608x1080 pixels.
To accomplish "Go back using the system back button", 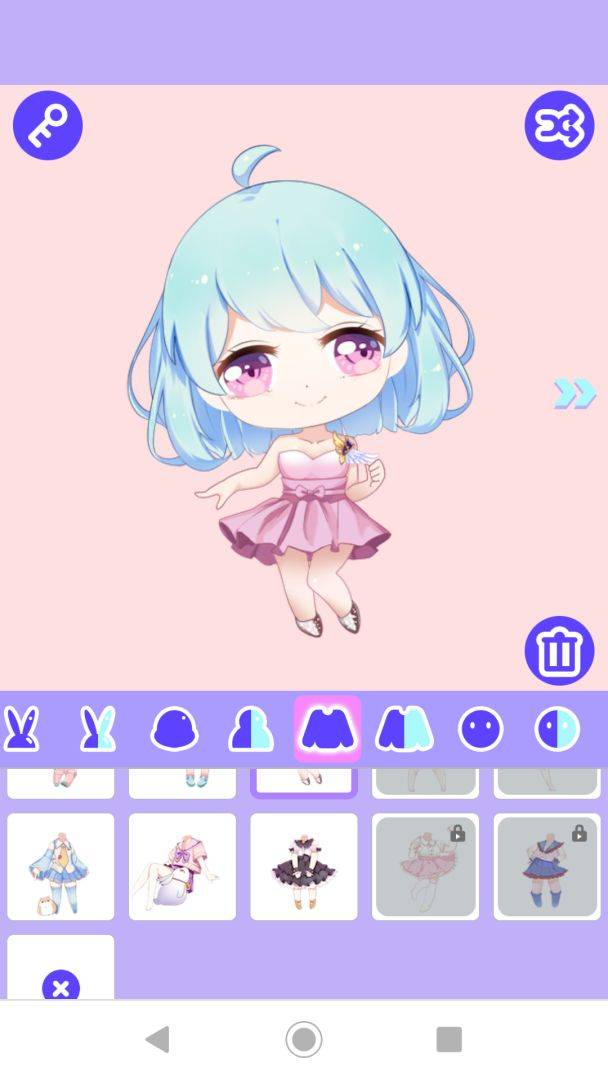I will [157, 1039].
